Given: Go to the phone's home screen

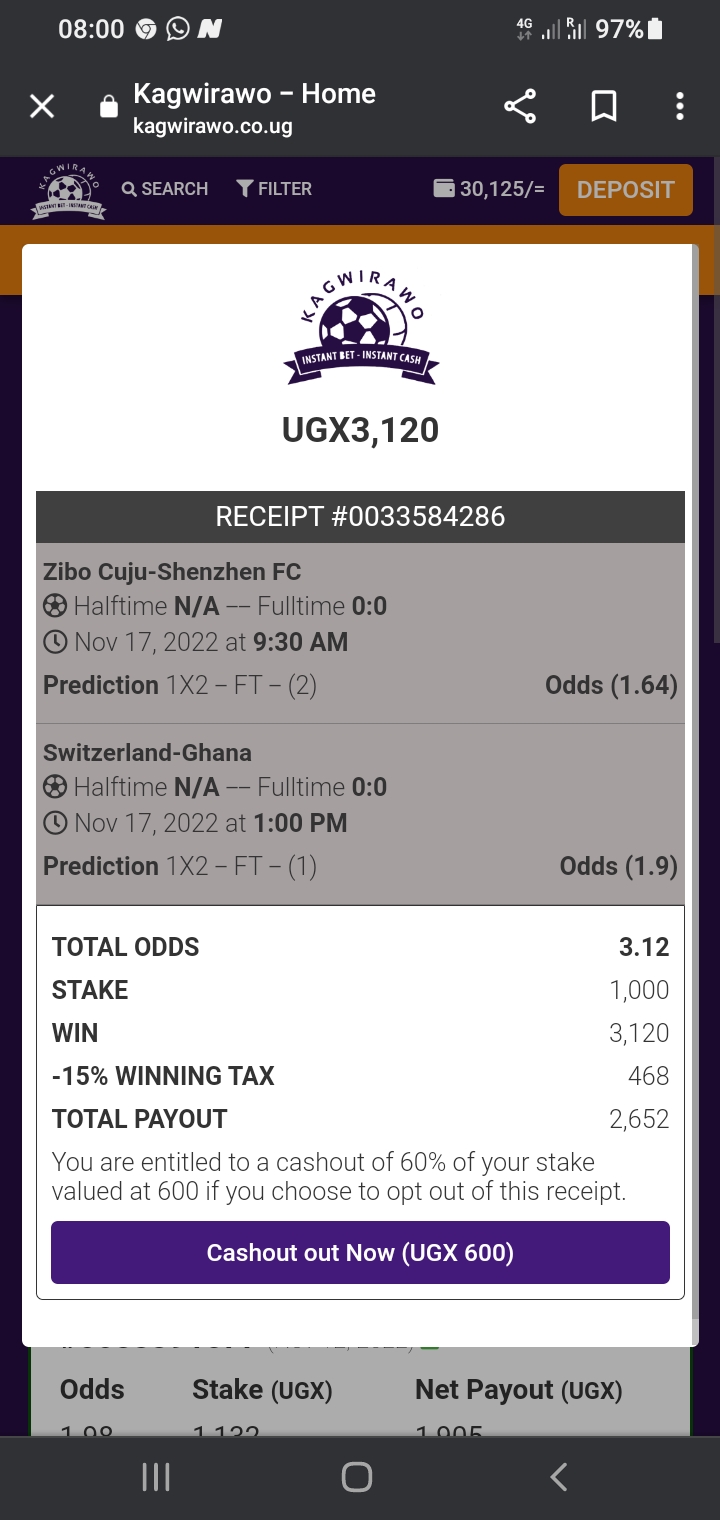Looking at the screenshot, I should [357, 1477].
